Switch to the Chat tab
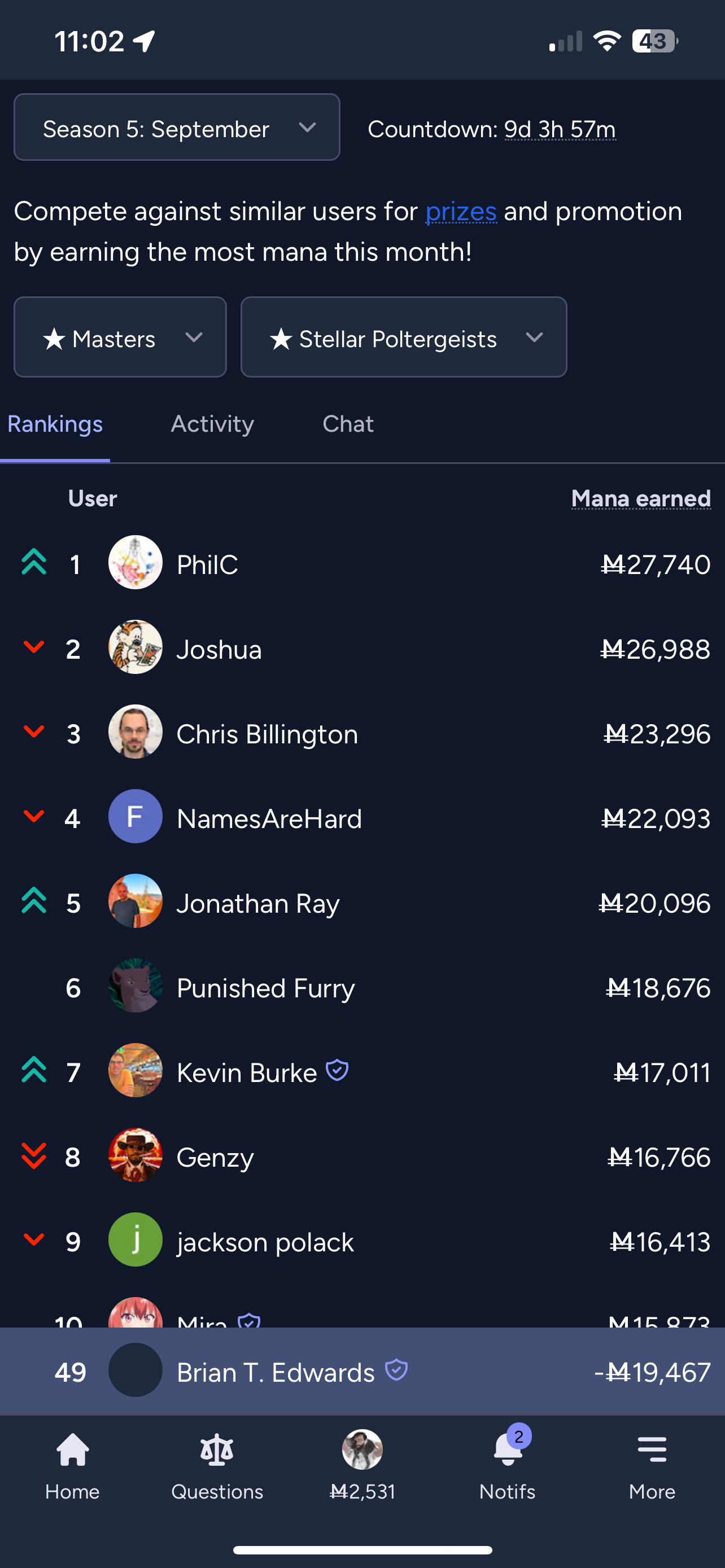The width and height of the screenshot is (725, 1568). pos(348,424)
